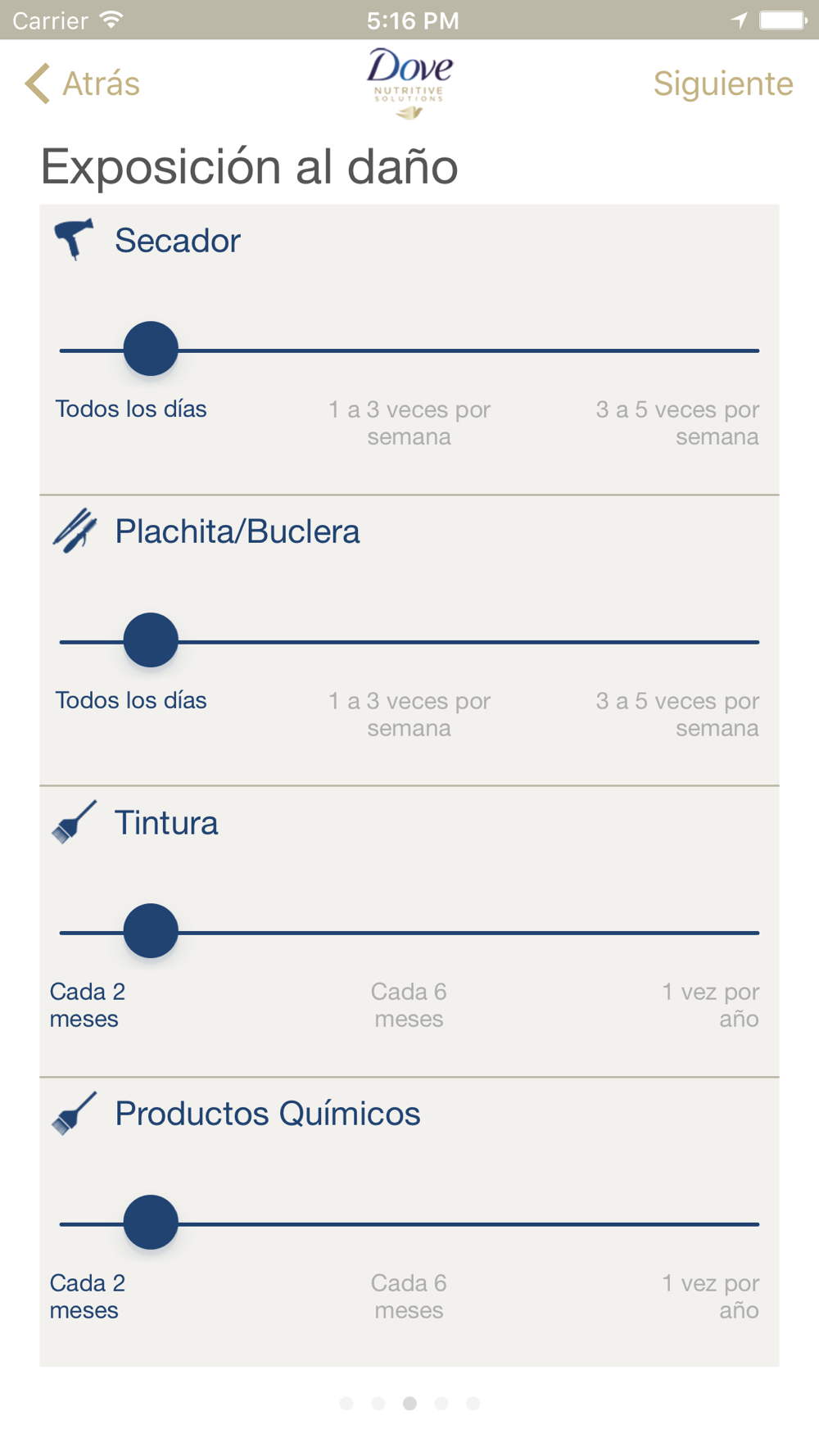
Task: Tap the Plachita/Buclera slider handle
Action: [151, 640]
